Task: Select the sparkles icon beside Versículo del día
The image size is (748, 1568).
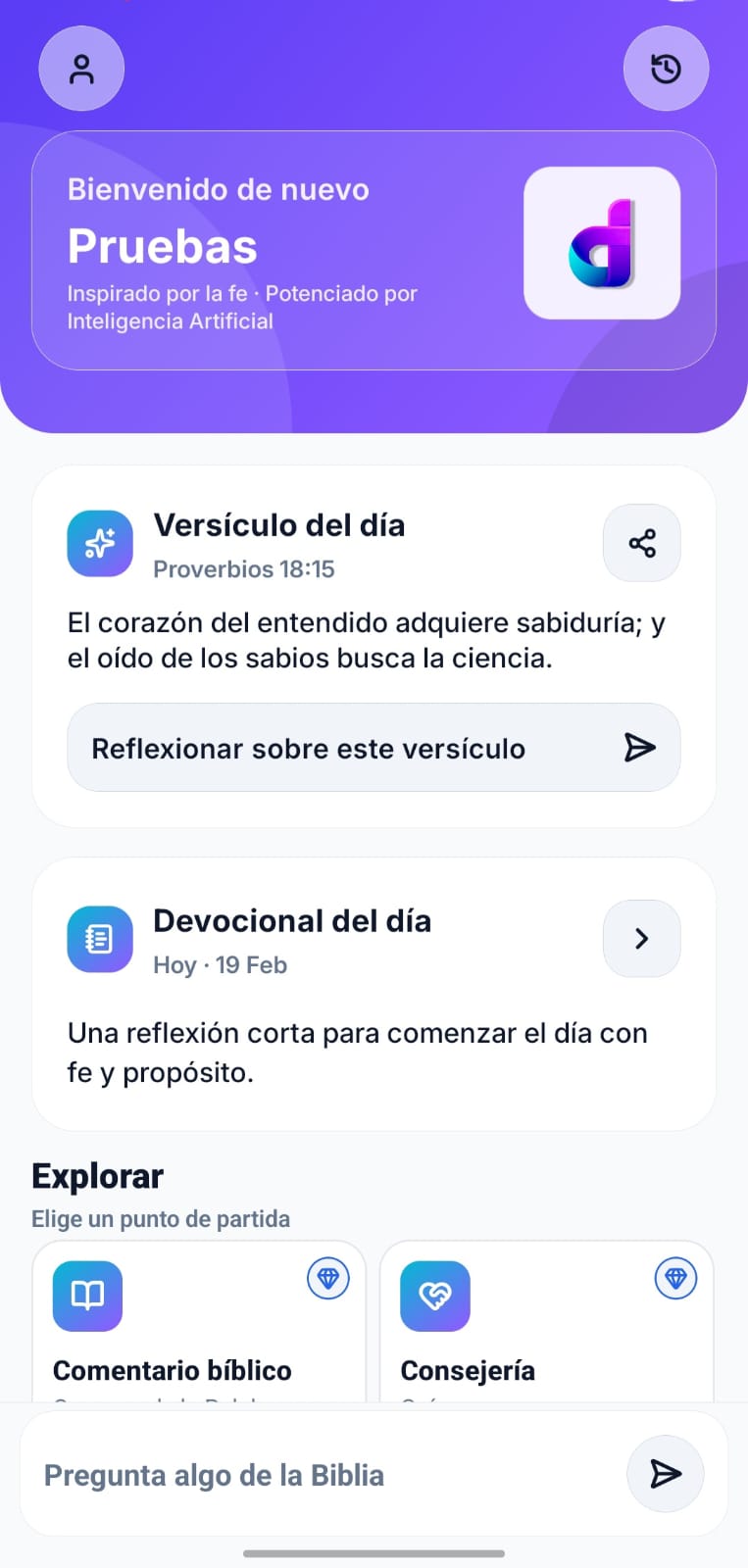Action: (x=99, y=543)
